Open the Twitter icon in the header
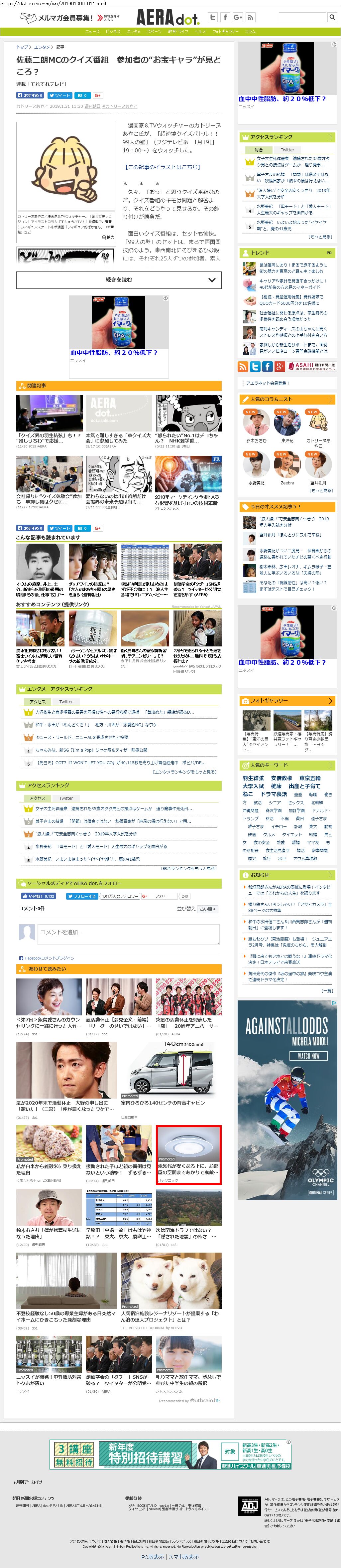Screen dimensions: 341x1568 click(213, 18)
